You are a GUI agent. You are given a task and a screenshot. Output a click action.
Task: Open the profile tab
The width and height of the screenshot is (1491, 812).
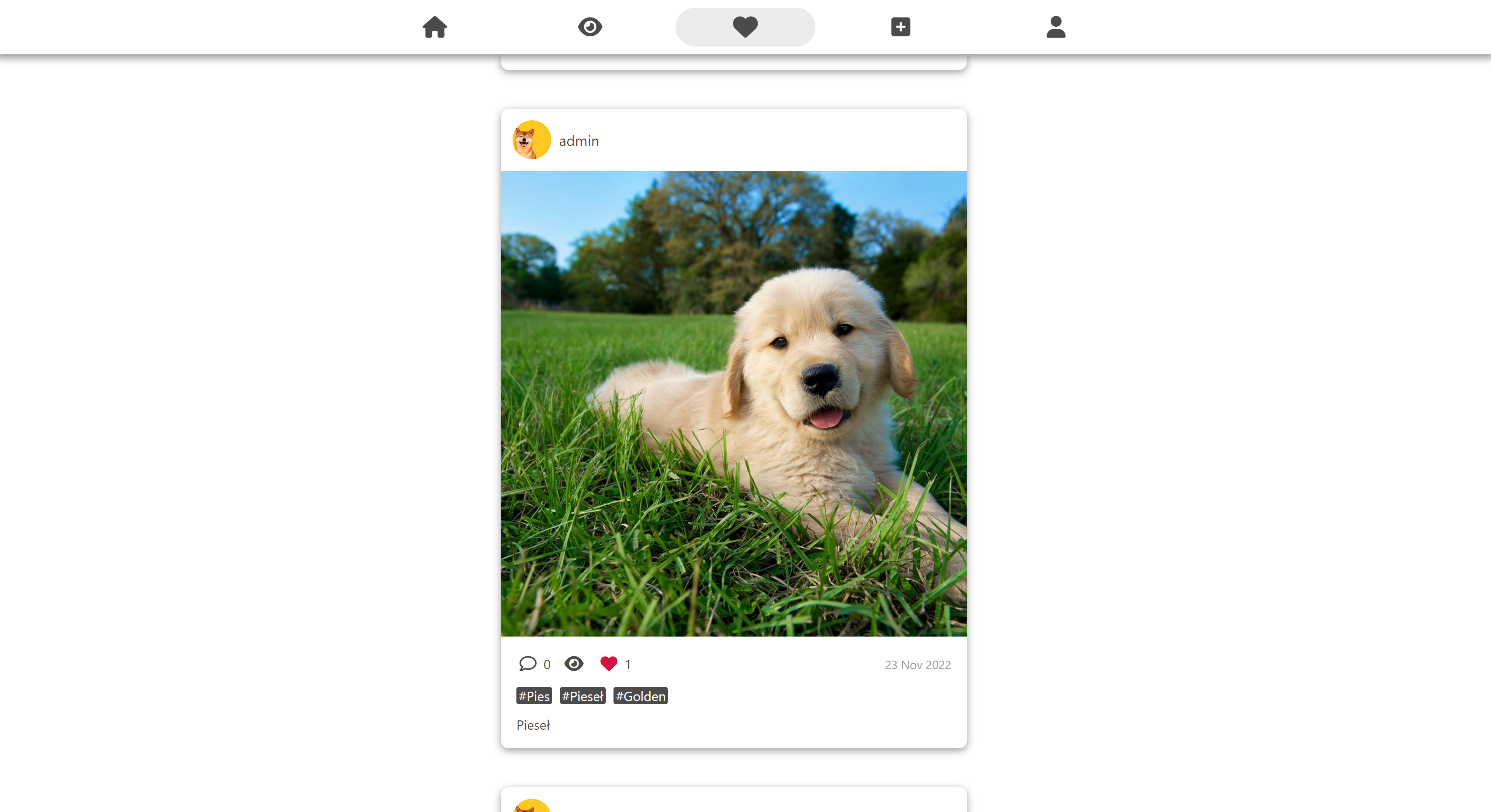[x=1056, y=27]
